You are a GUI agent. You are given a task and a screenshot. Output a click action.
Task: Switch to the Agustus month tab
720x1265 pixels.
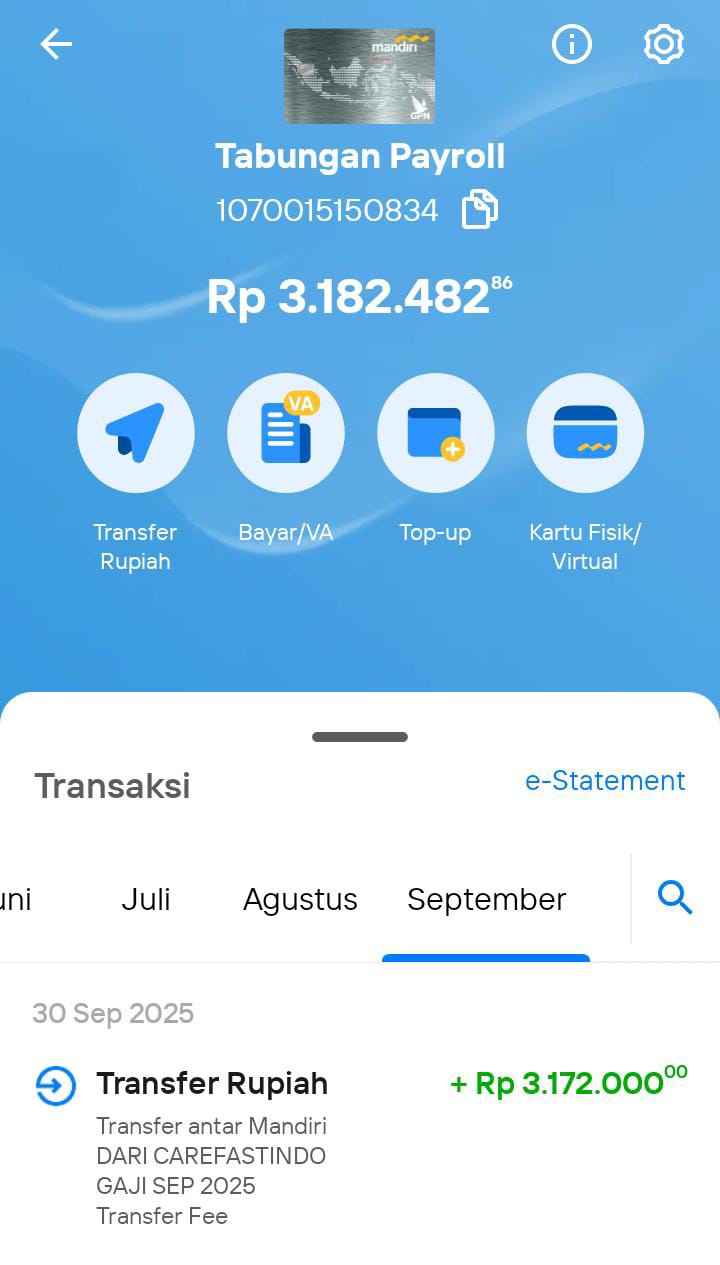pyautogui.click(x=300, y=899)
